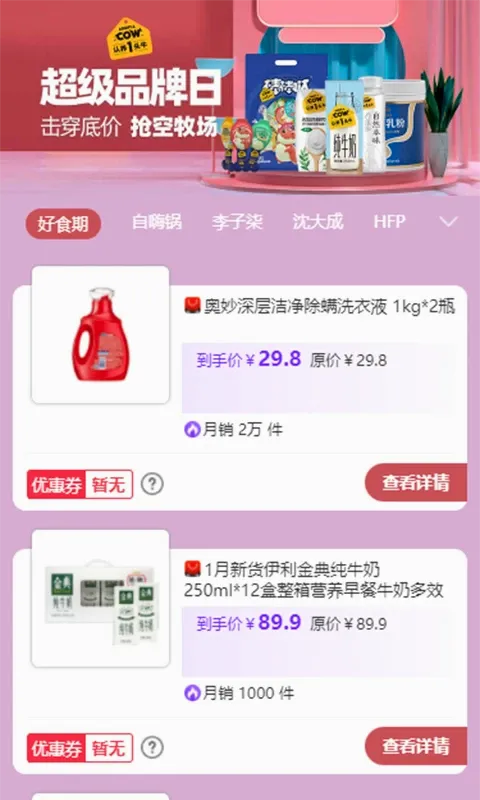Select the 好食期 tab
This screenshot has height=800, width=480.
[63, 223]
